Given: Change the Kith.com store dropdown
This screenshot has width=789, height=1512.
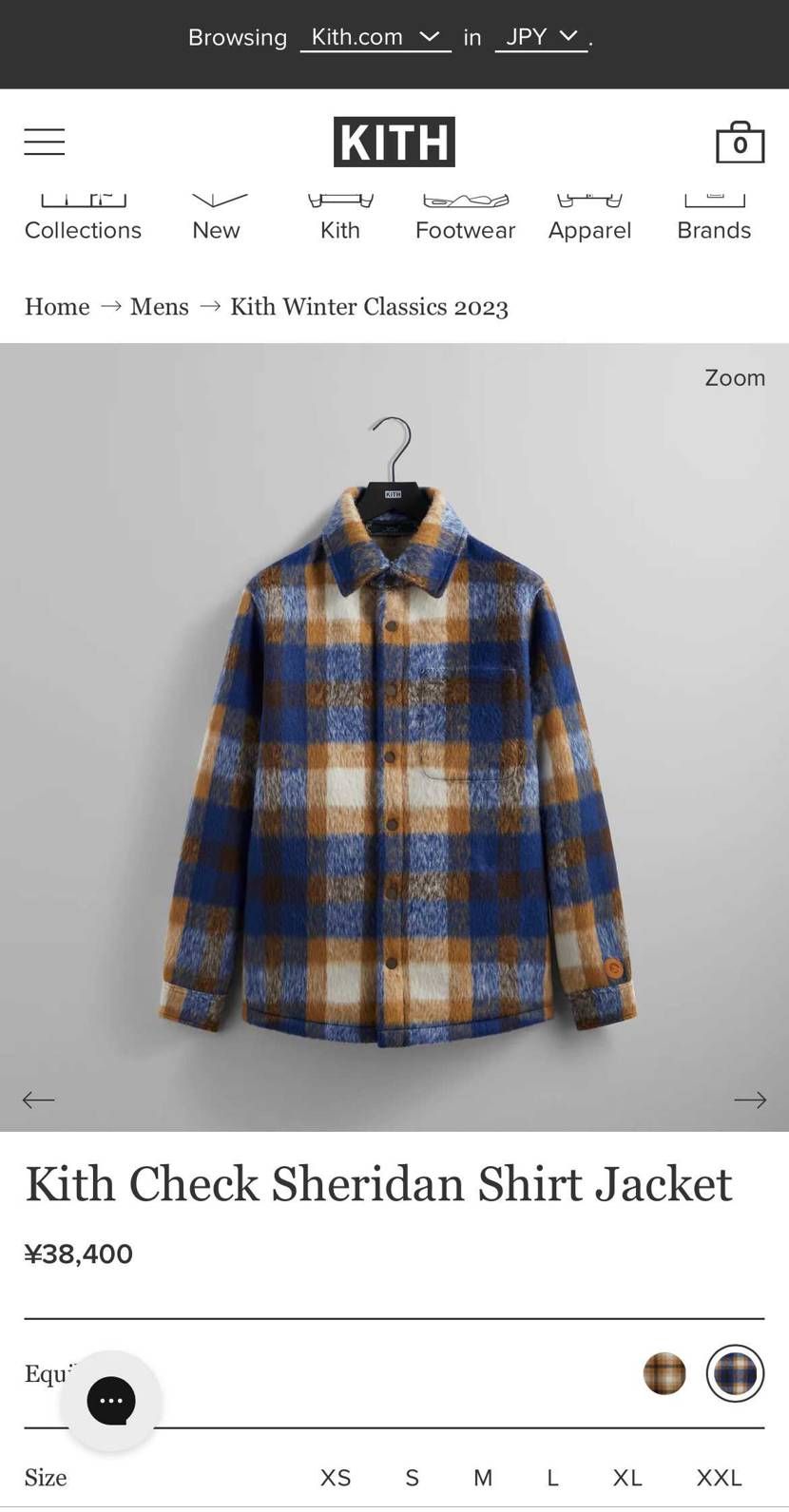Looking at the screenshot, I should pyautogui.click(x=375, y=37).
